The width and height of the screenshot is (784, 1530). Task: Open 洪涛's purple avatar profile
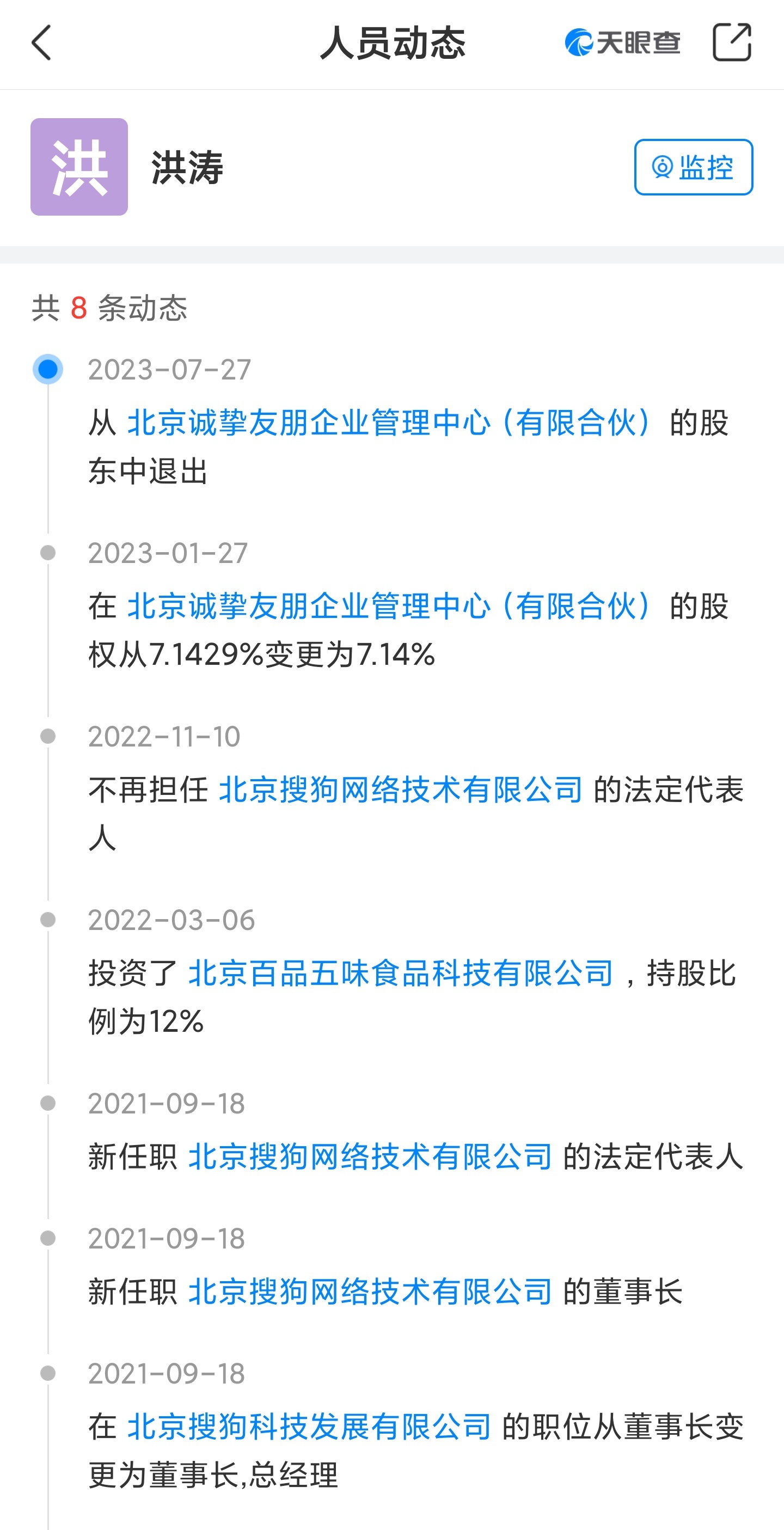79,167
